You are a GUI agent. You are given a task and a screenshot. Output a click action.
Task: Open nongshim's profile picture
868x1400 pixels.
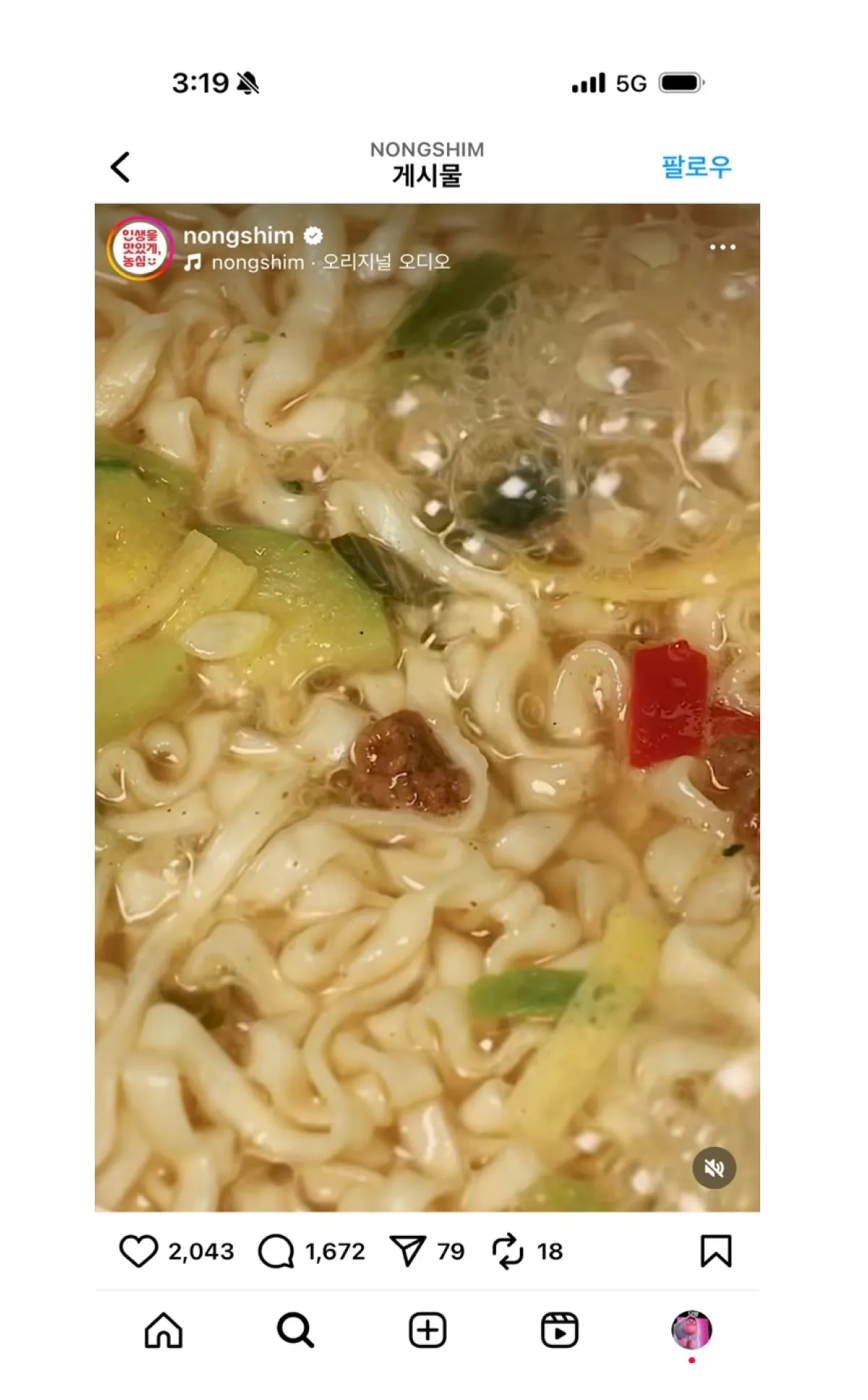point(140,248)
